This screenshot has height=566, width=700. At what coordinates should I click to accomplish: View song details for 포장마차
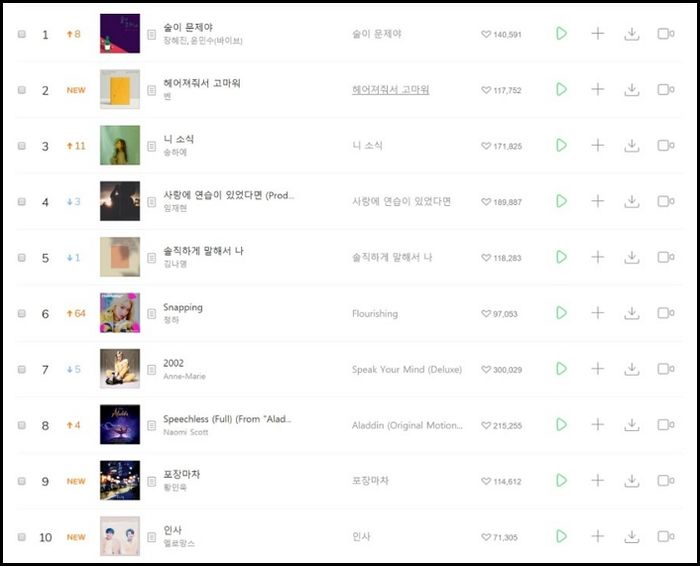point(152,481)
